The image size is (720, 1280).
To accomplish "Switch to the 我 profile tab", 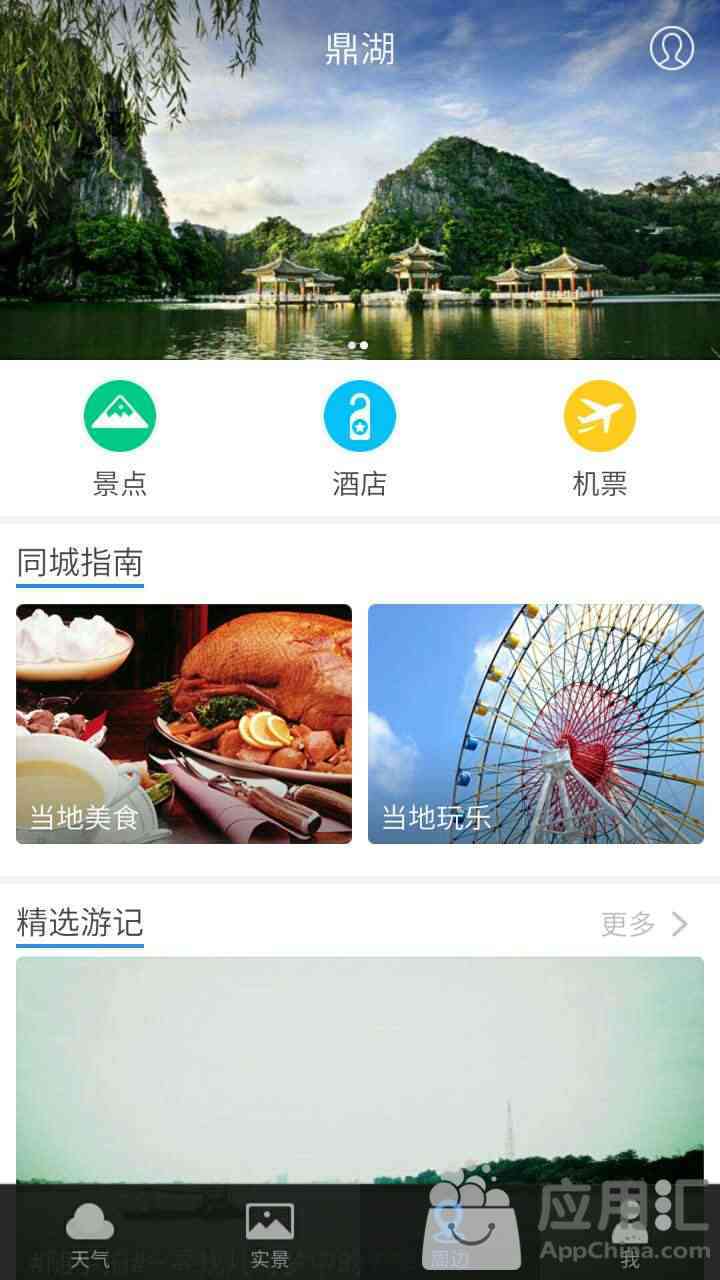I will (x=630, y=1234).
